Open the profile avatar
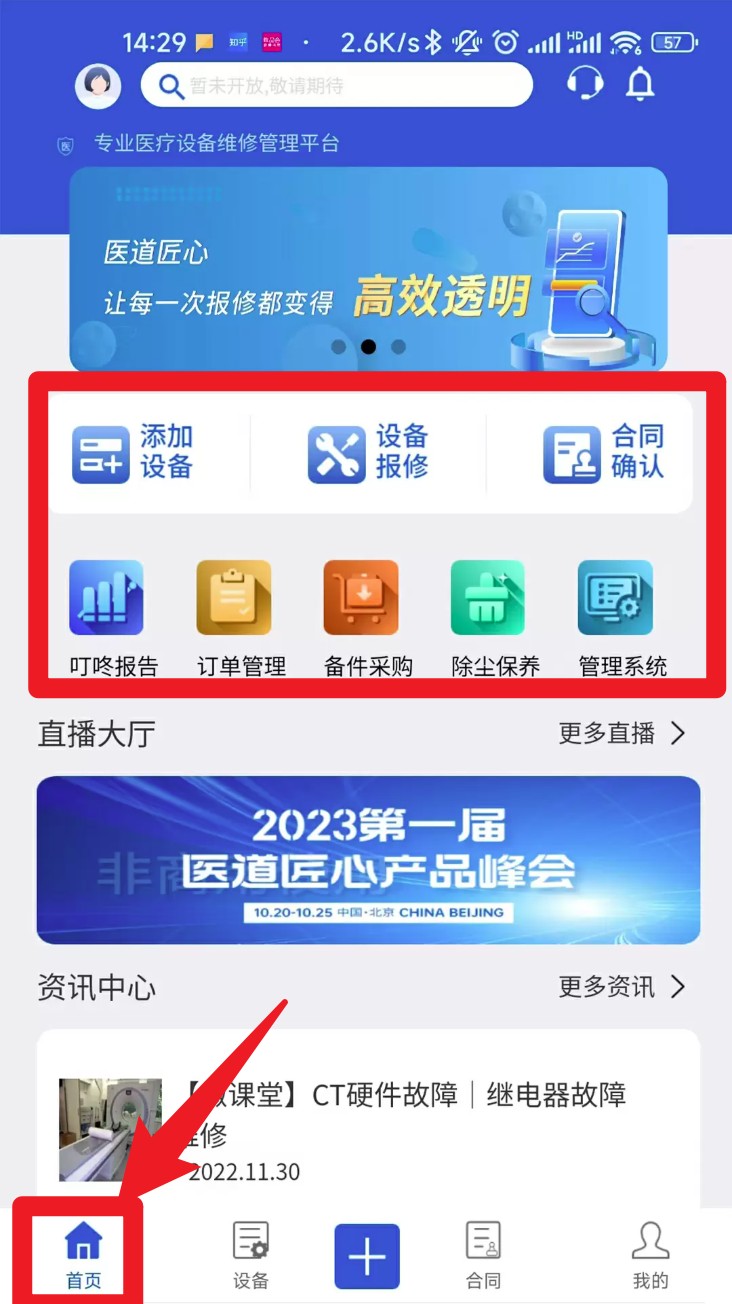Screen dimensions: 732x1304 click(x=98, y=86)
